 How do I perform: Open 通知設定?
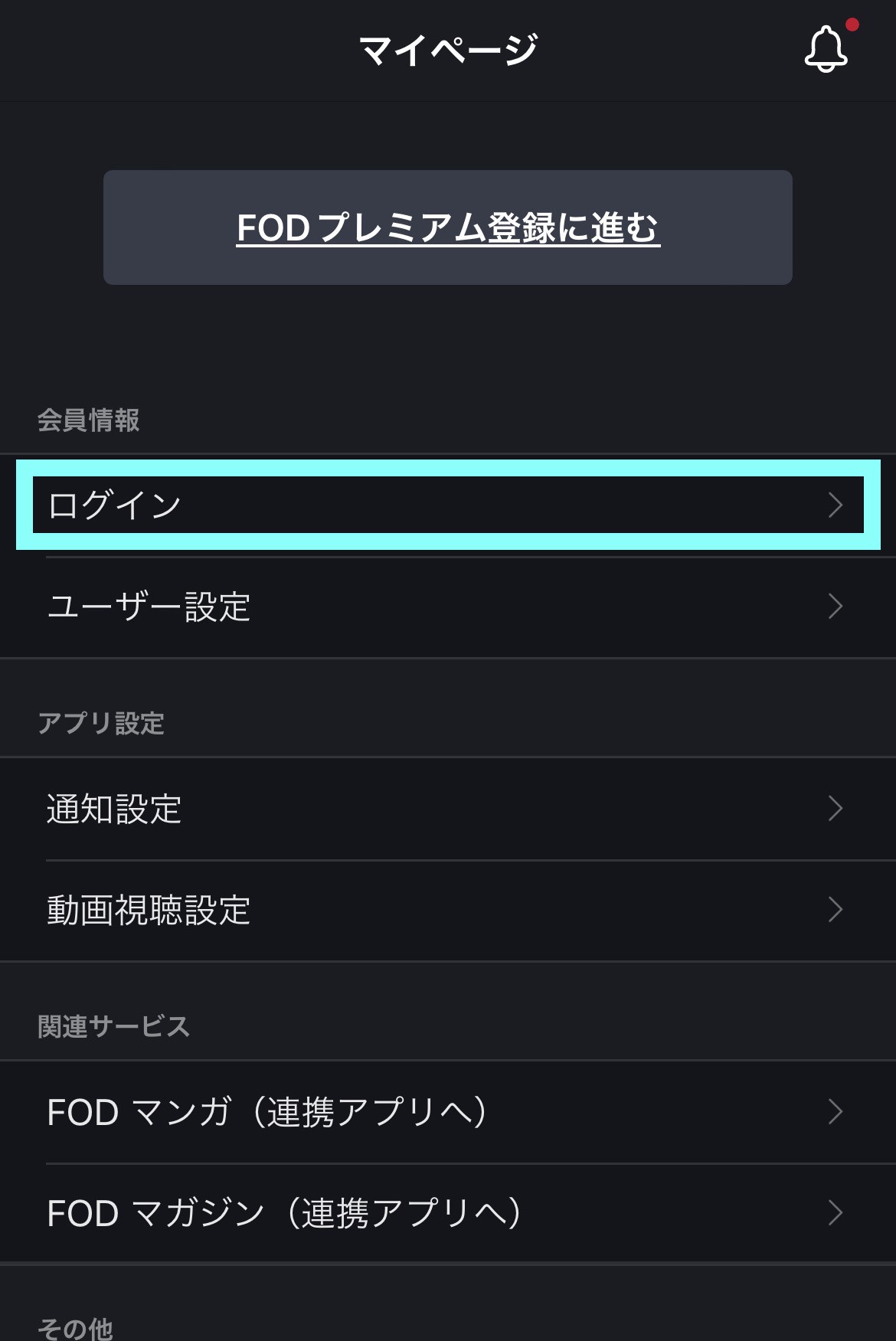tap(448, 809)
